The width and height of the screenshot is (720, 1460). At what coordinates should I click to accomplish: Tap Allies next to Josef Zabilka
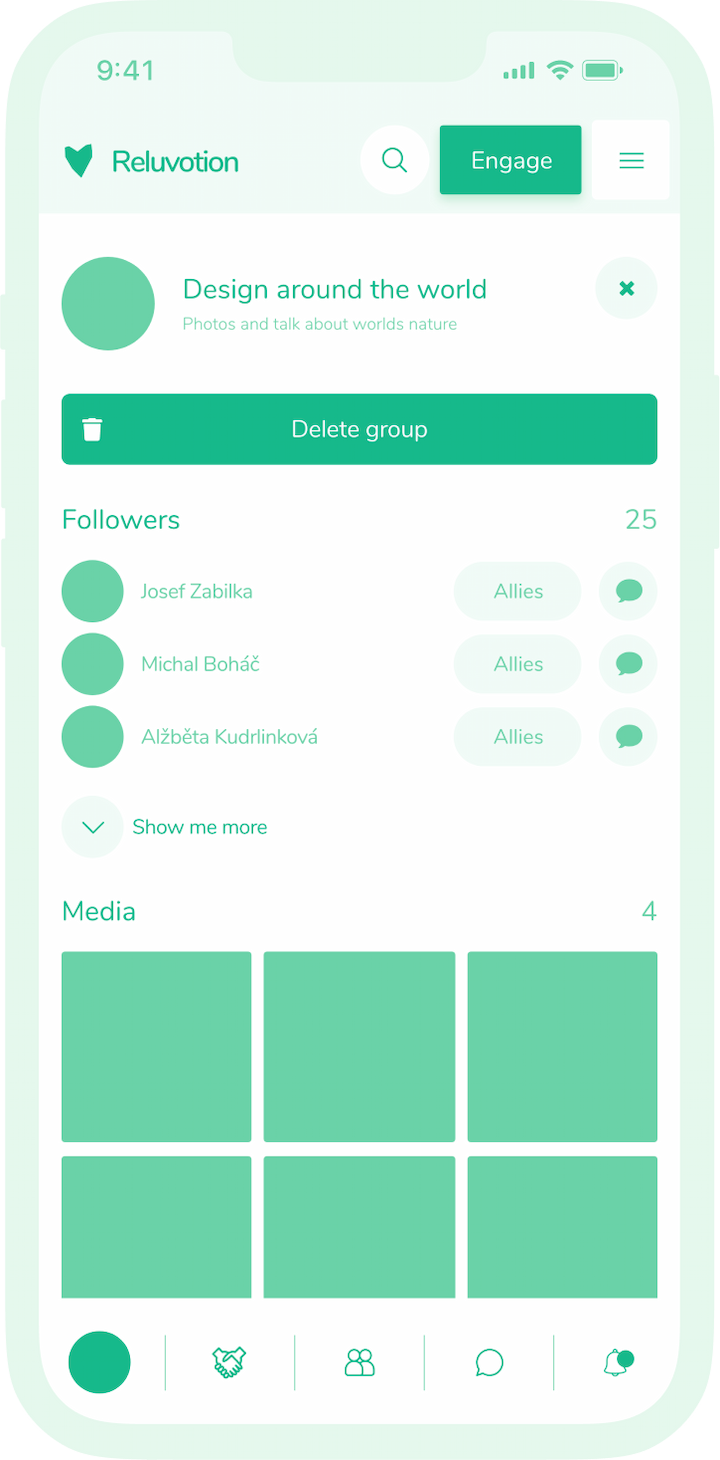517,591
